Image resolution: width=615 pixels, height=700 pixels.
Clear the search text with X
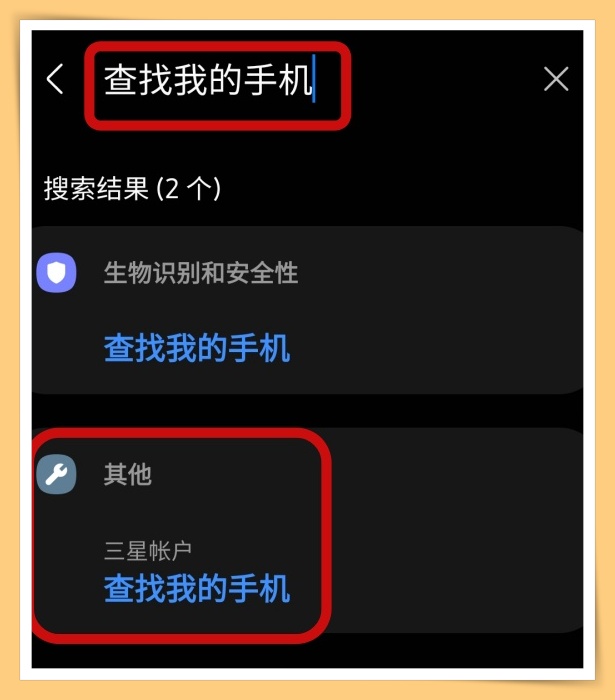click(x=556, y=80)
